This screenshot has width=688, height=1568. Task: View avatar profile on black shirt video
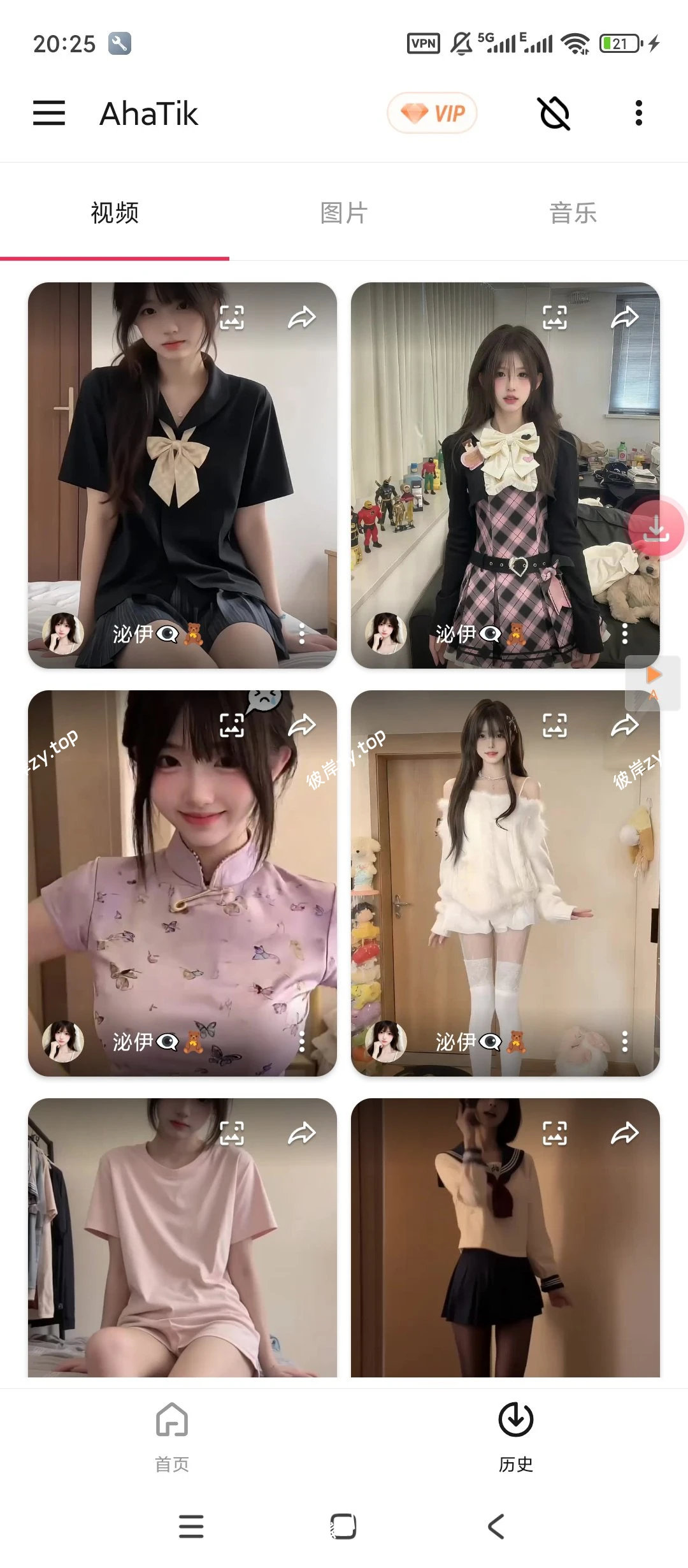pyautogui.click(x=62, y=634)
